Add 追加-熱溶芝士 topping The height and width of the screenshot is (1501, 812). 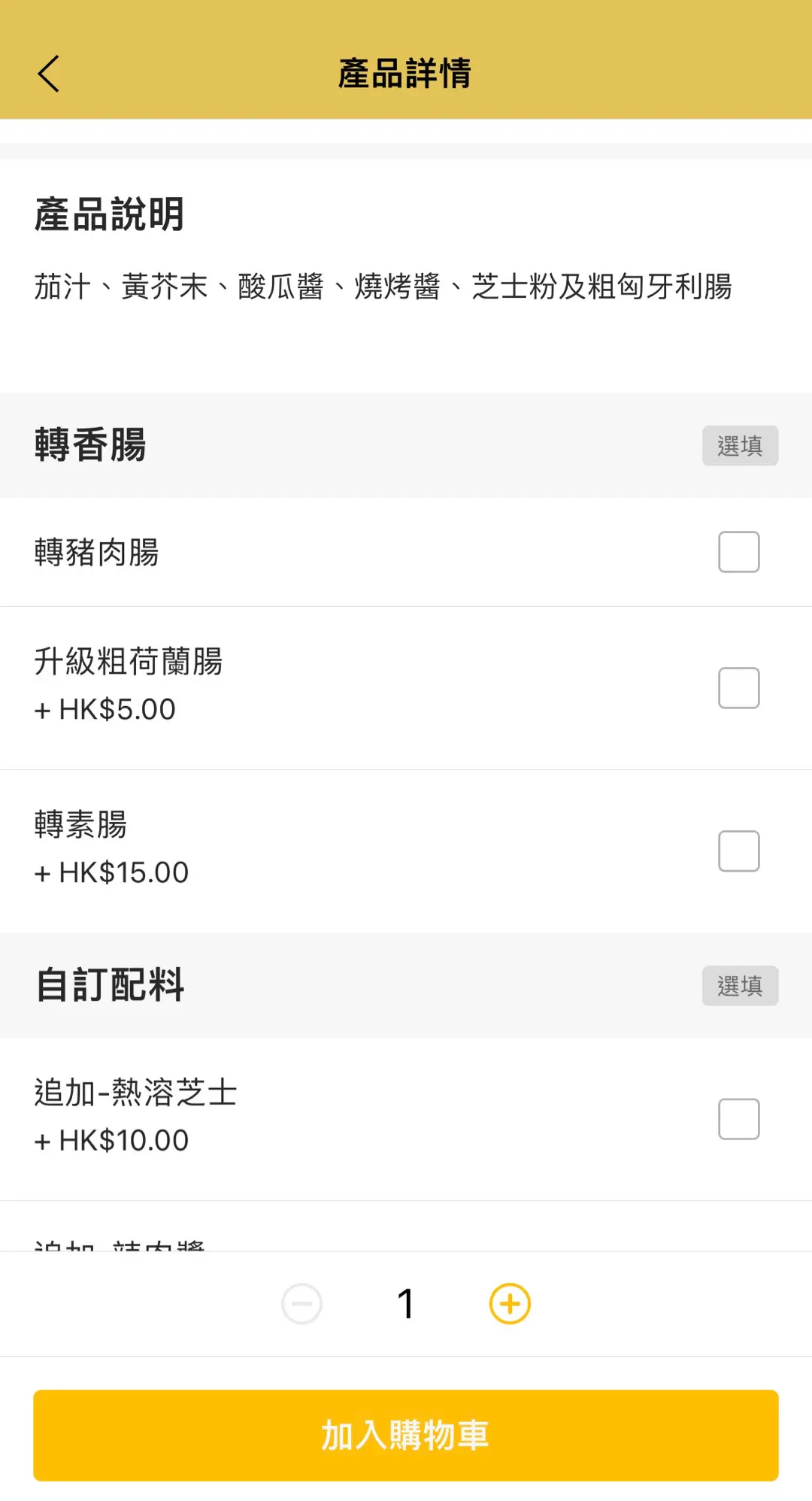(x=738, y=1118)
